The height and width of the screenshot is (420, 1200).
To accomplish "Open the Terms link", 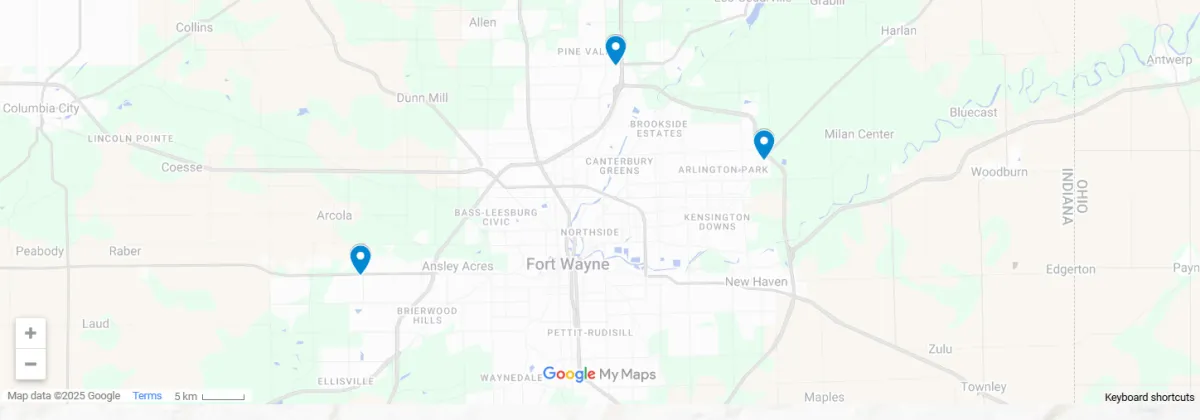I will click(147, 396).
